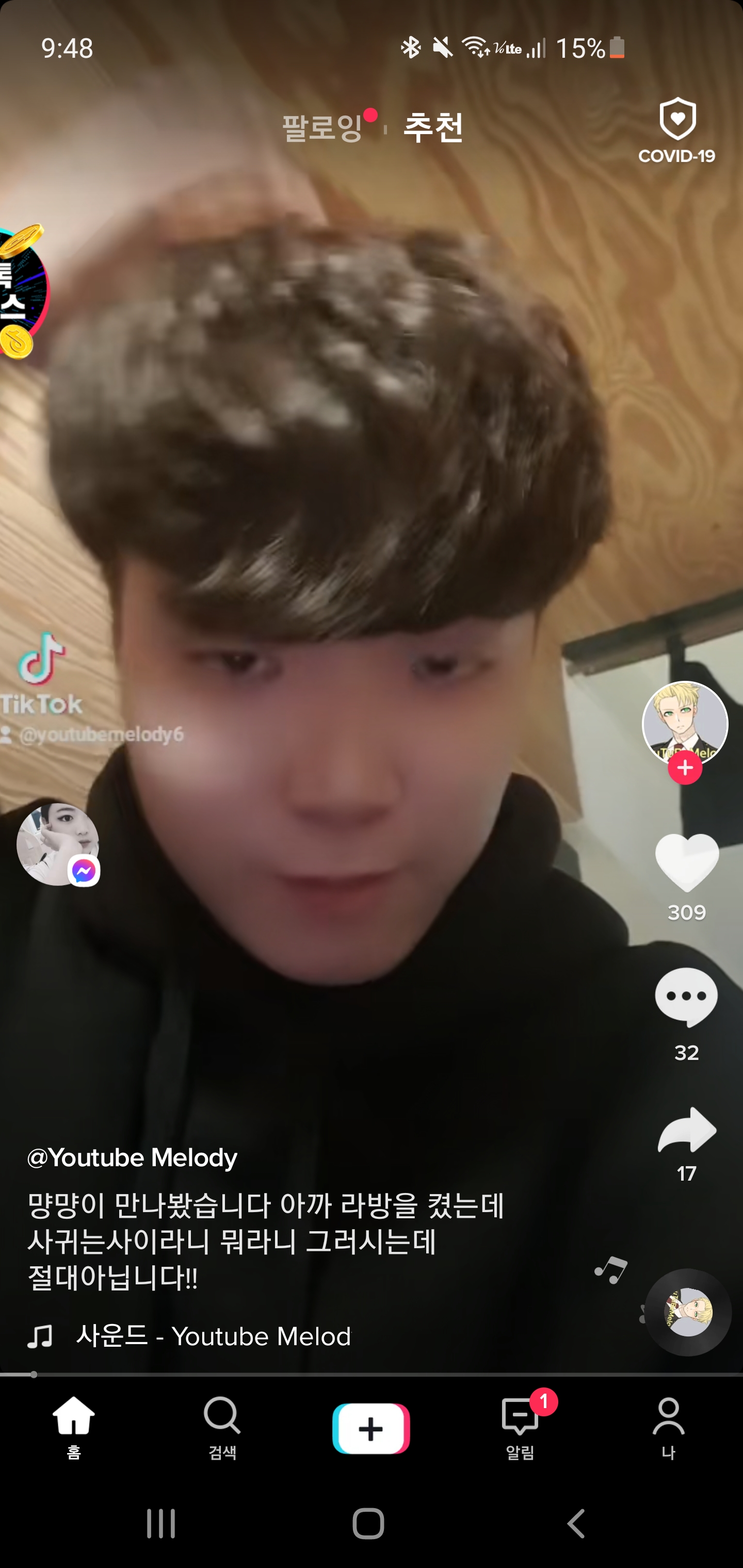Tap the system back button
Image resolution: width=743 pixels, height=1568 pixels.
pyautogui.click(x=575, y=1524)
